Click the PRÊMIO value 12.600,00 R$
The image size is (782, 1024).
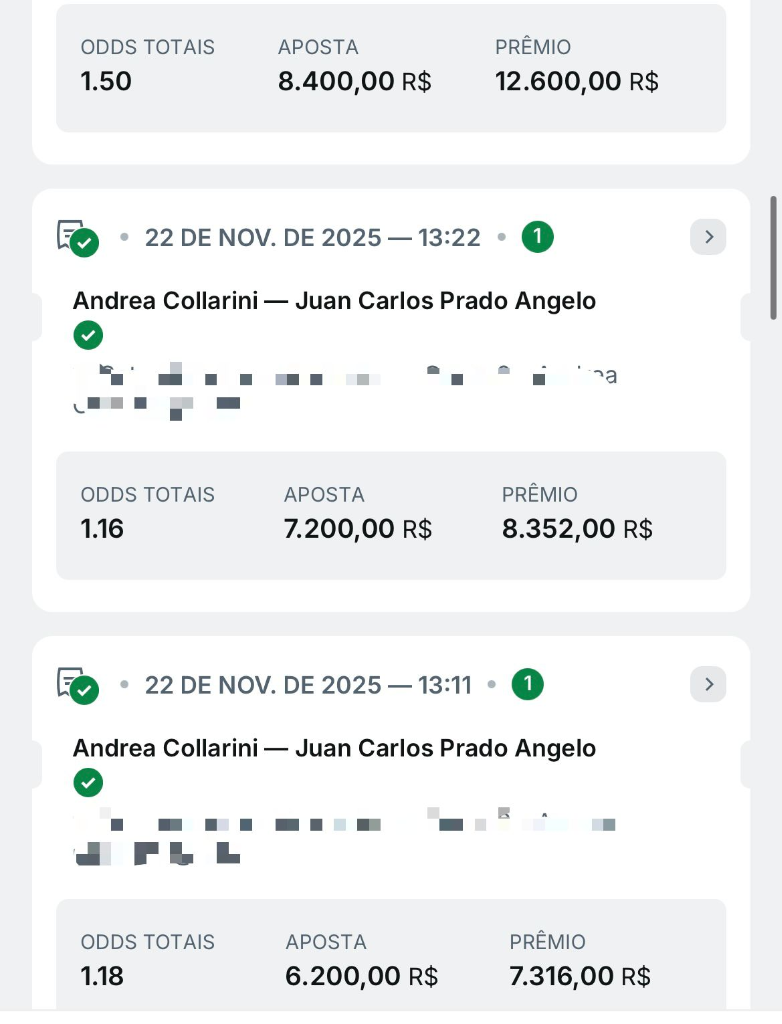(577, 81)
